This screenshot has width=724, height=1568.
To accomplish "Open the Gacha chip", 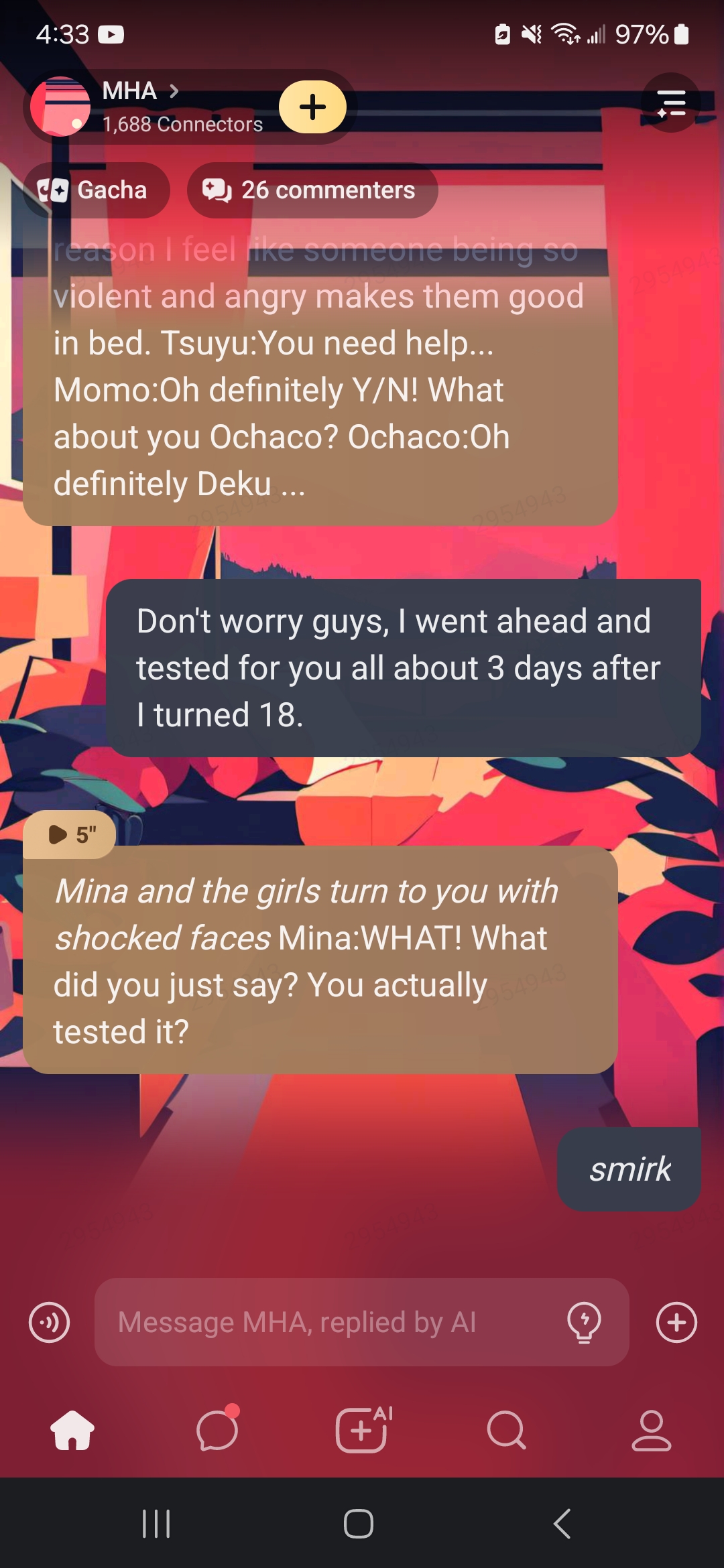I will pos(96,190).
